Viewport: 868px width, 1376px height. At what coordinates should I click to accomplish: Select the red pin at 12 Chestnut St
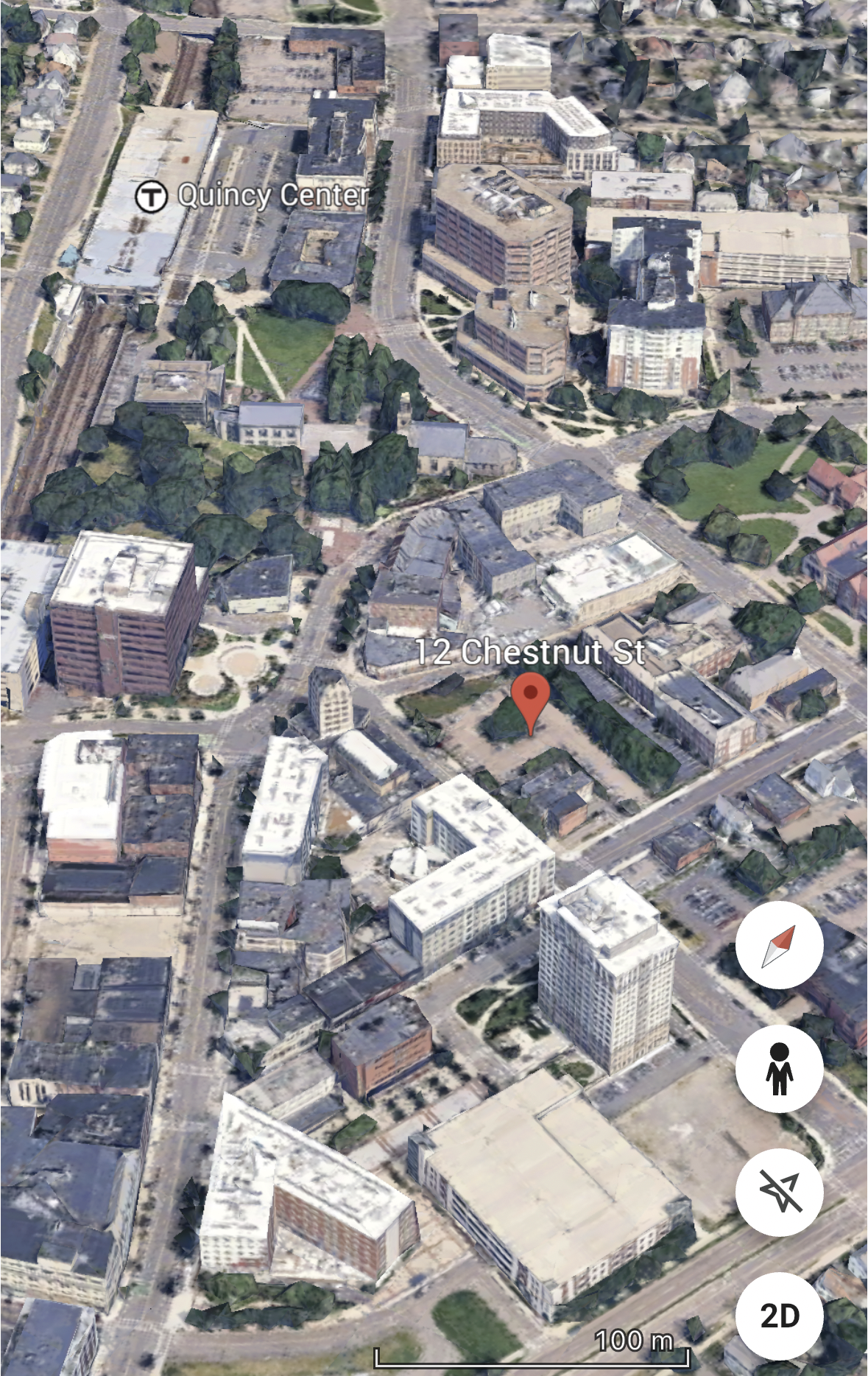(x=530, y=700)
